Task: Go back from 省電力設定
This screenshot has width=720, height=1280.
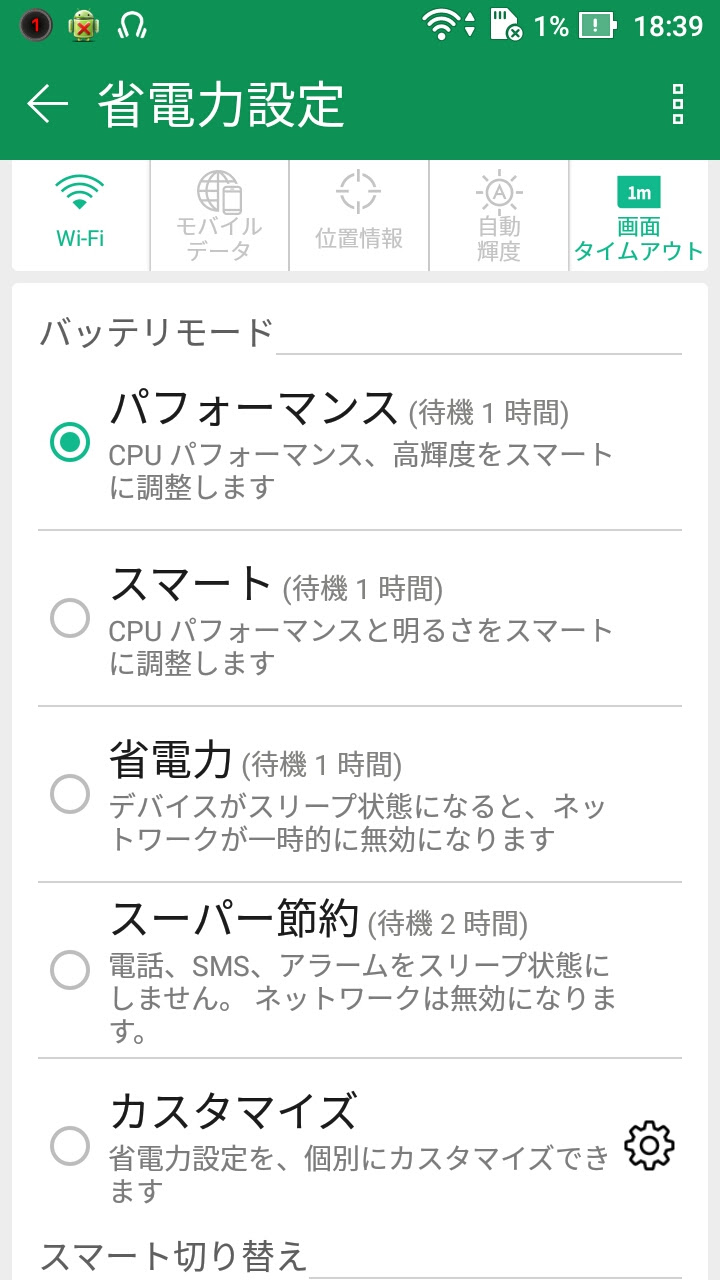Action: pos(47,104)
